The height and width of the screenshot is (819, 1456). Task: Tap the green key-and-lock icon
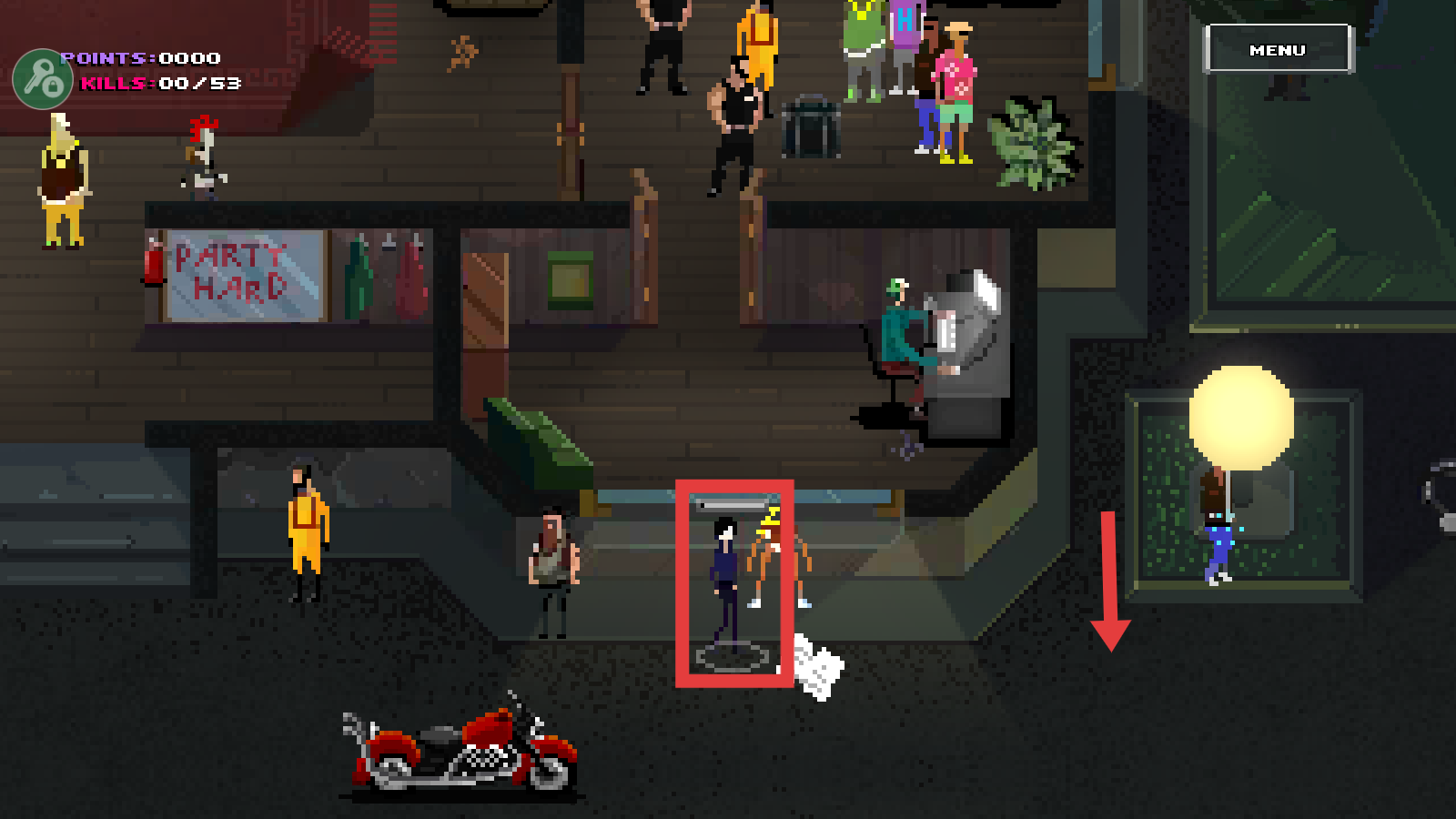click(x=42, y=80)
